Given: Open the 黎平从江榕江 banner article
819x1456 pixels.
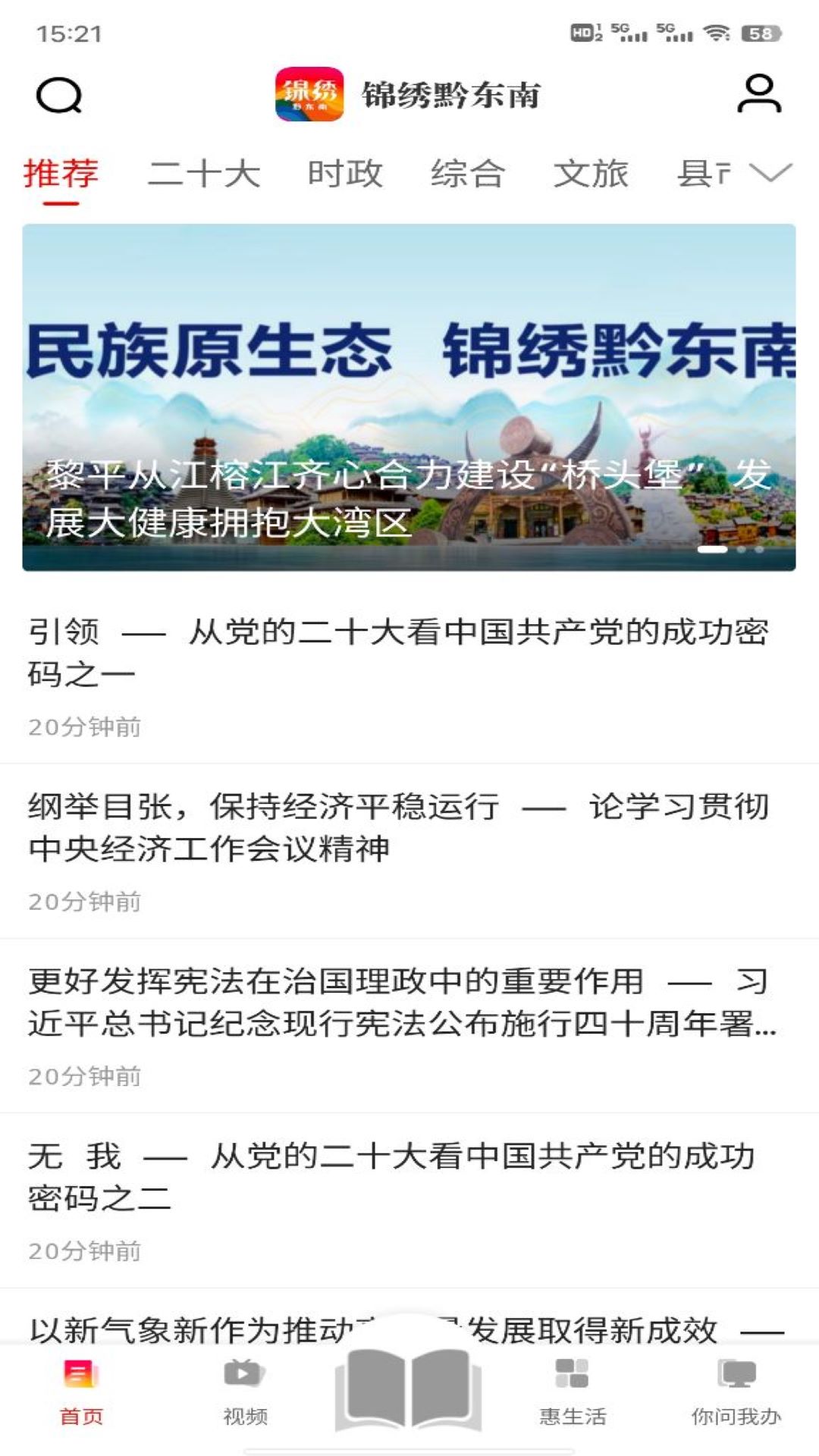Looking at the screenshot, I should [x=409, y=397].
